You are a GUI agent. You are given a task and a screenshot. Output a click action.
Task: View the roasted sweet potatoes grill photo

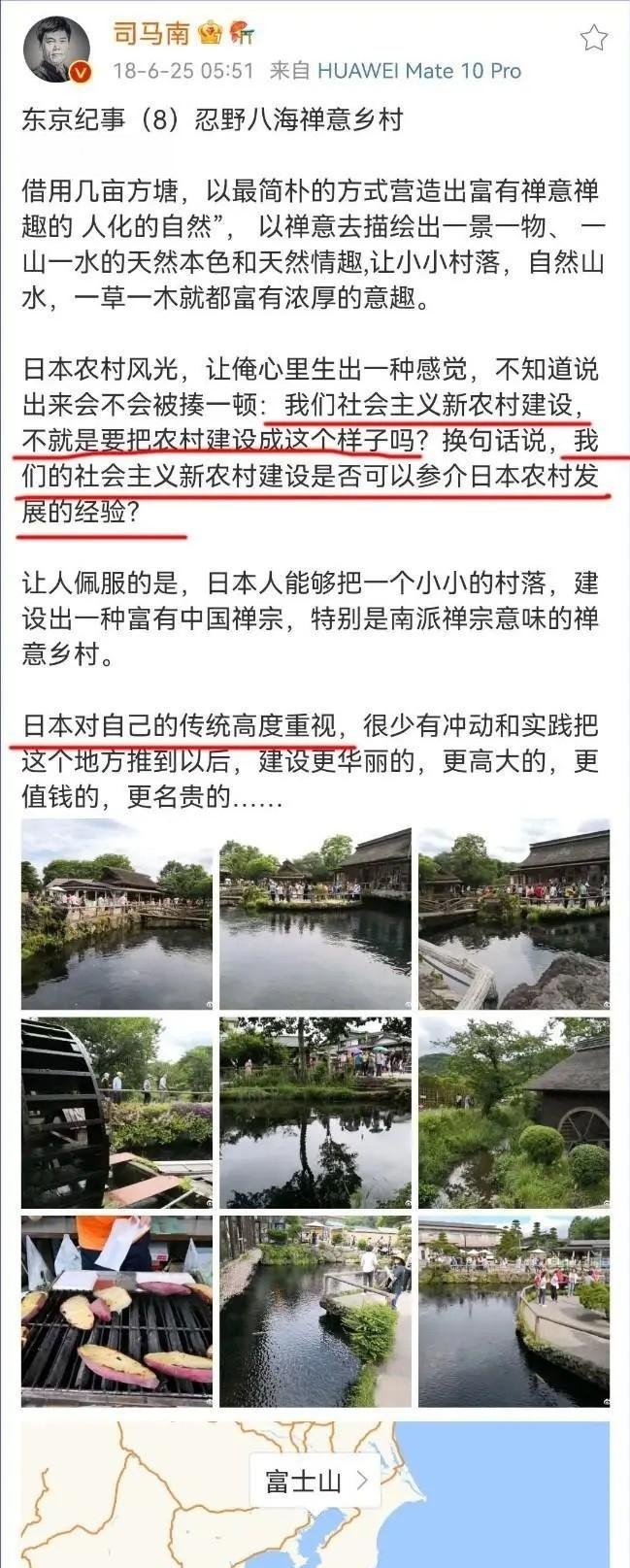(116, 1310)
